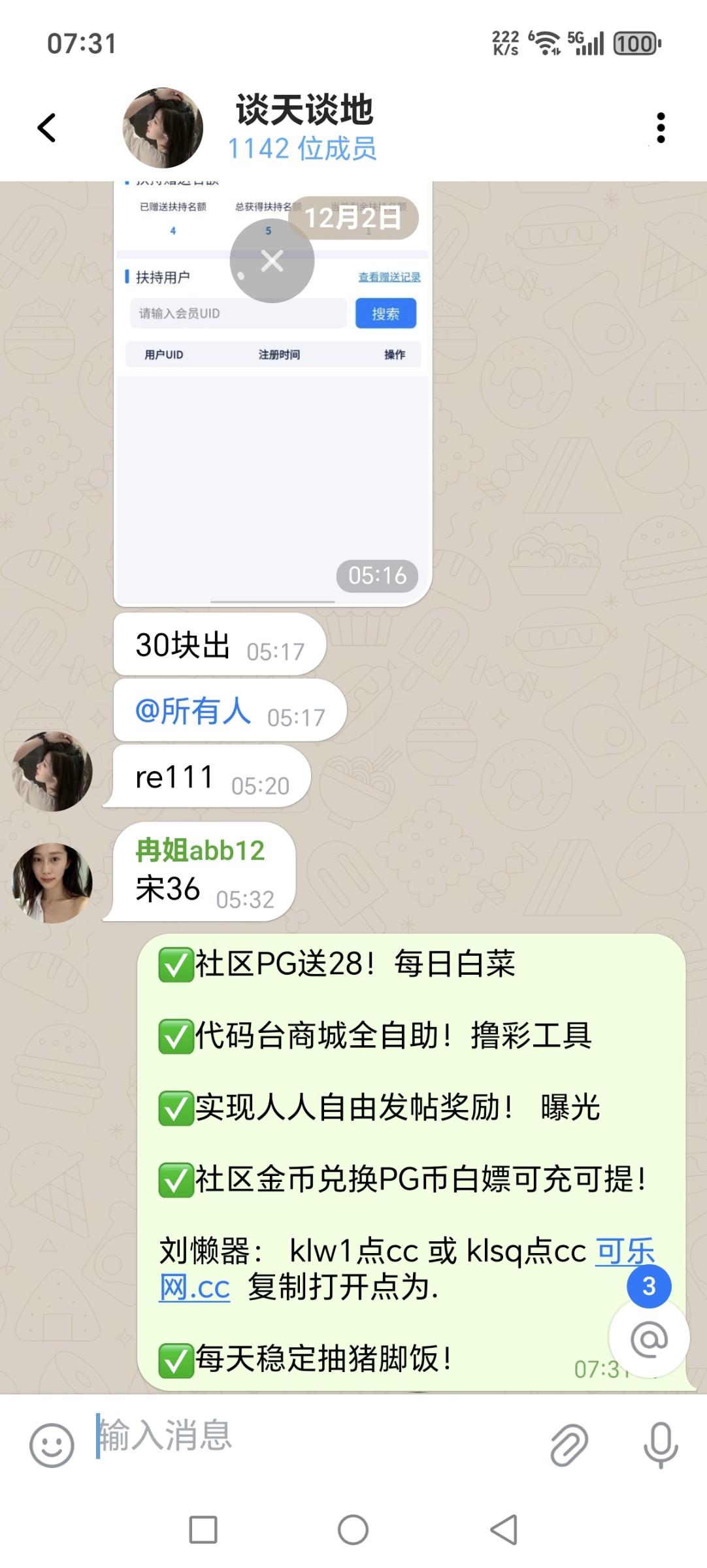Jump to unread mentions with @ button

pos(648,1339)
